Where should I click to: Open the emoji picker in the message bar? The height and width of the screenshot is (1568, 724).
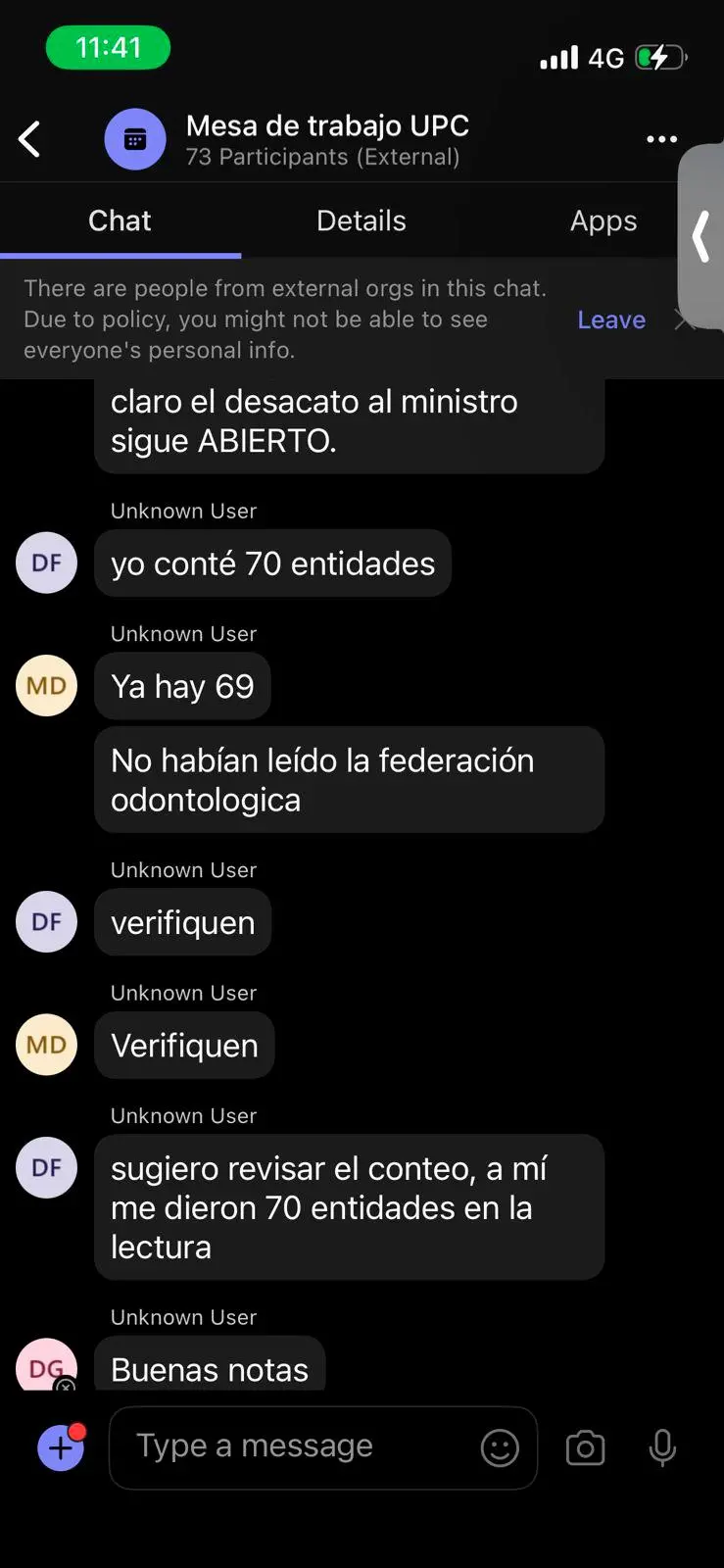(x=500, y=1447)
